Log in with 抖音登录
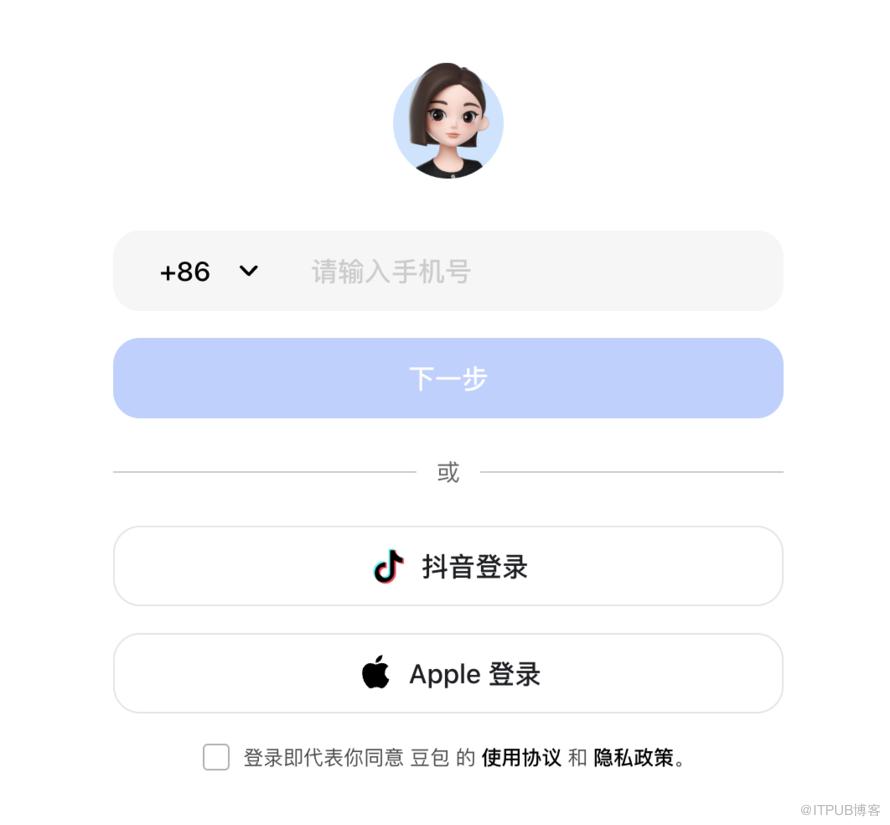 pos(448,566)
